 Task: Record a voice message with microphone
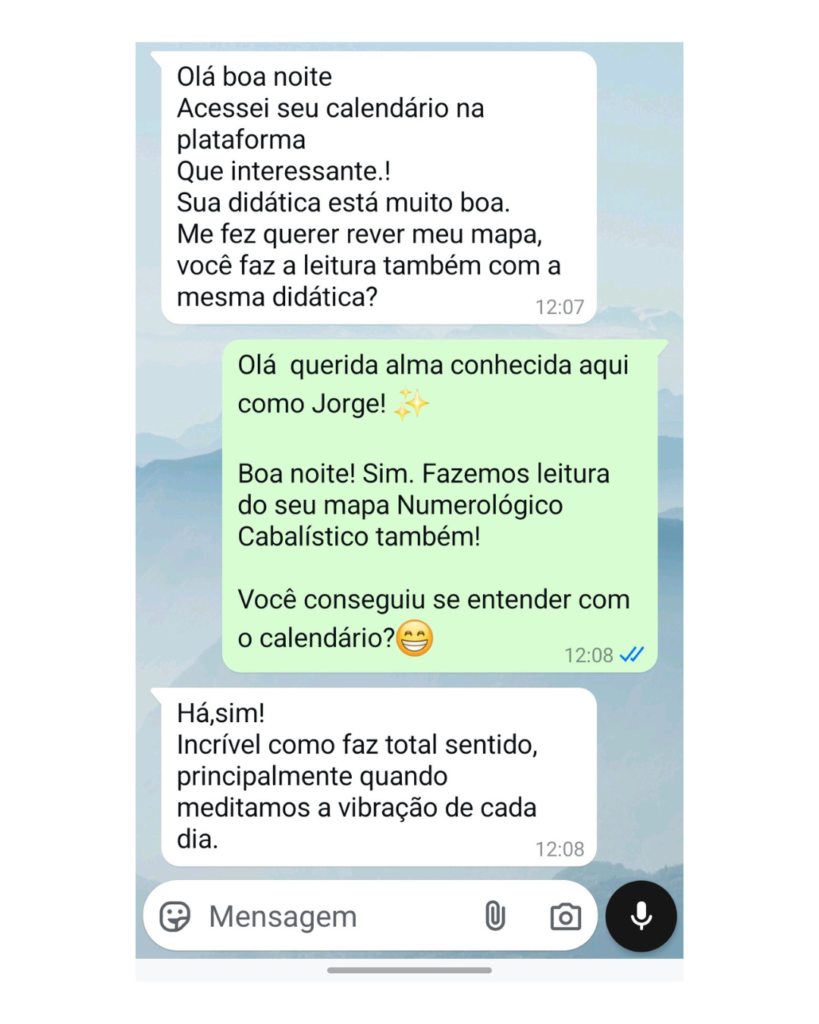(x=641, y=916)
